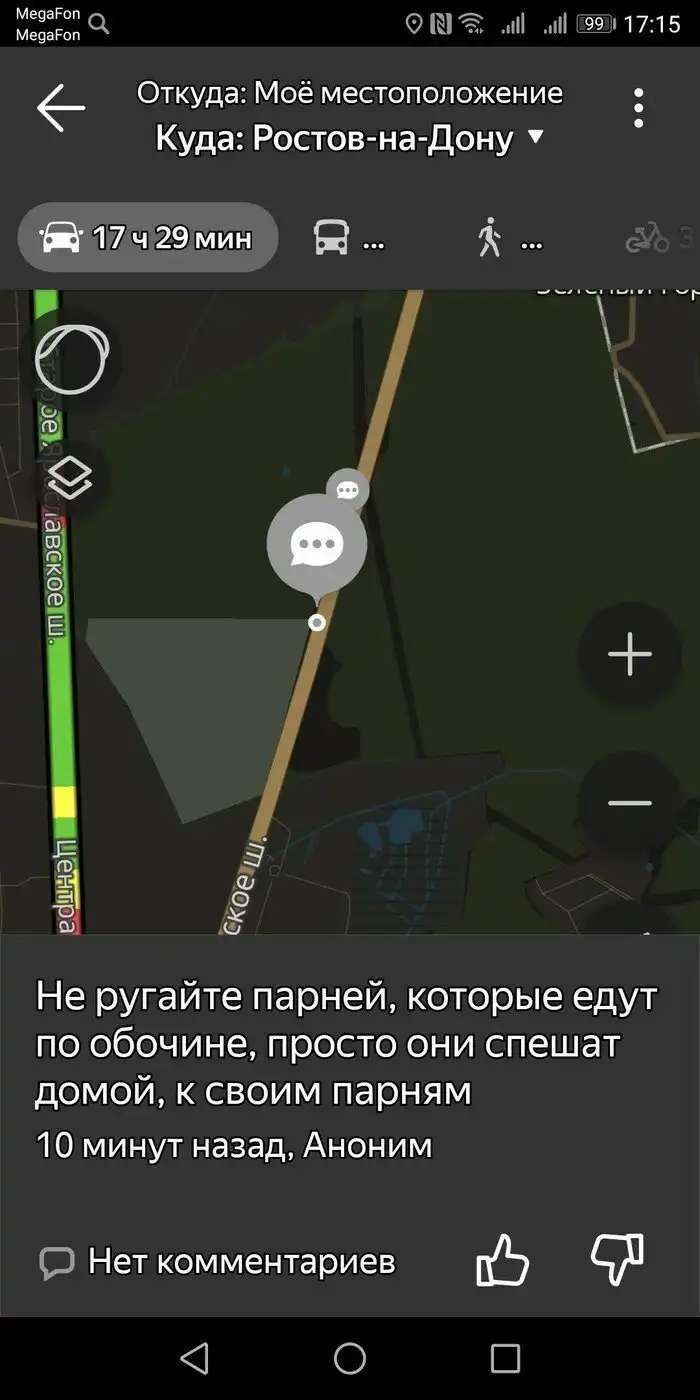Tap the circle button above the layers icon
This screenshot has height=1400, width=700.
(70, 358)
